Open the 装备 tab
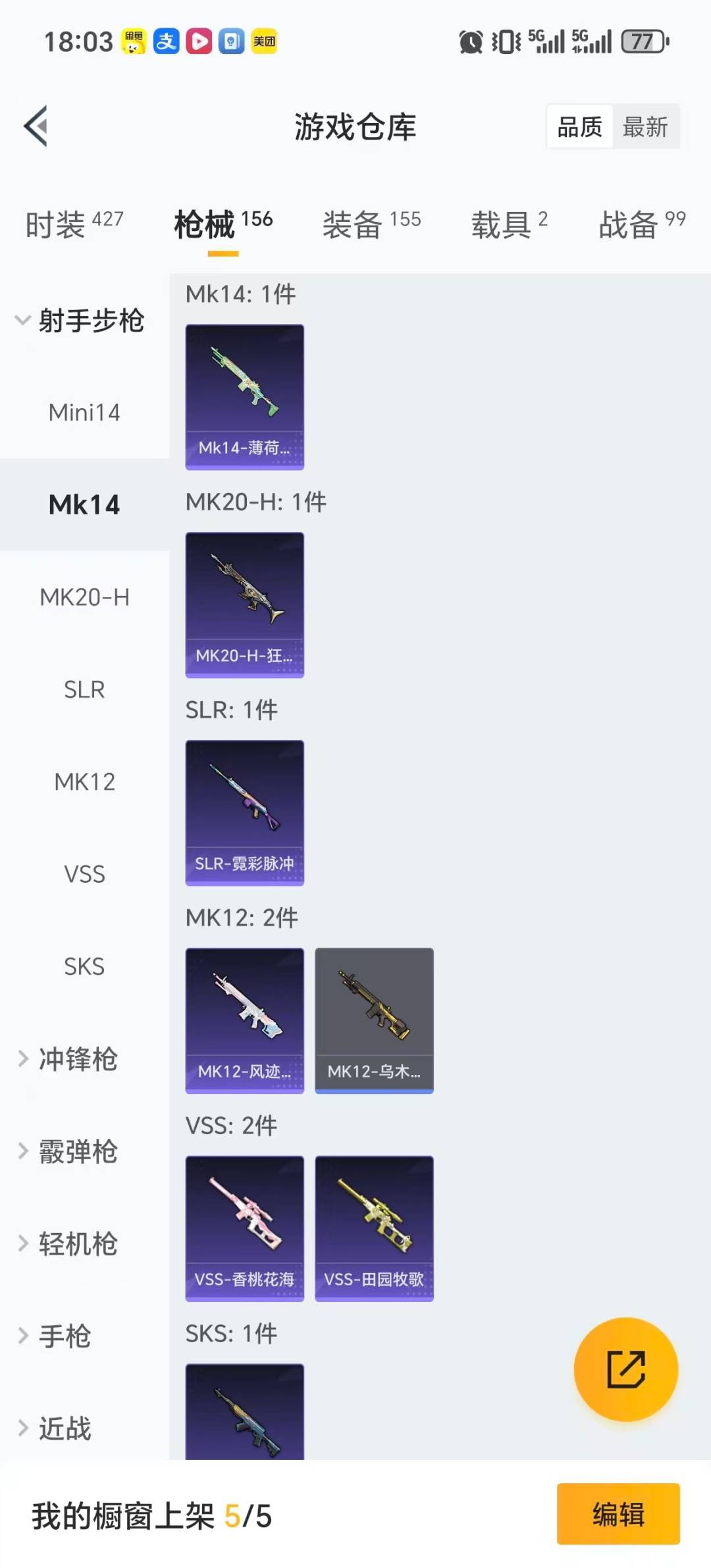The height and width of the screenshot is (1568, 711). pyautogui.click(x=371, y=224)
